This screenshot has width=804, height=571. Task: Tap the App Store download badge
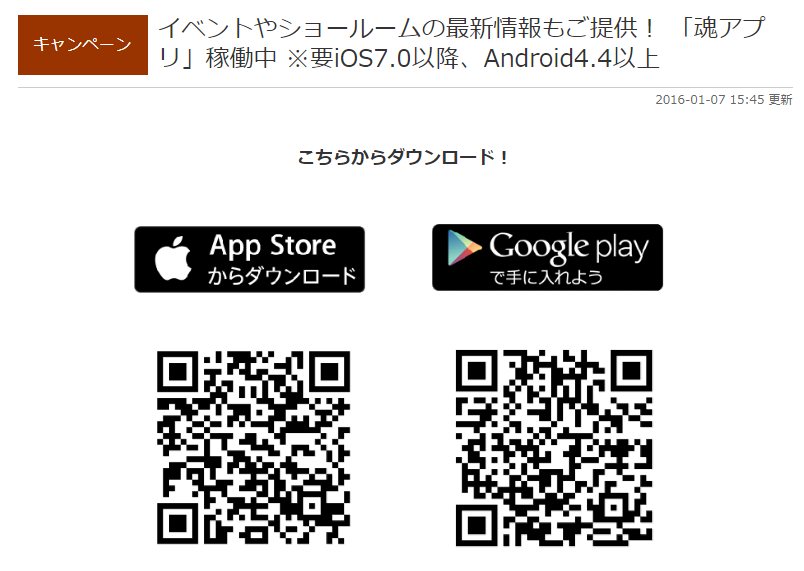(249, 259)
